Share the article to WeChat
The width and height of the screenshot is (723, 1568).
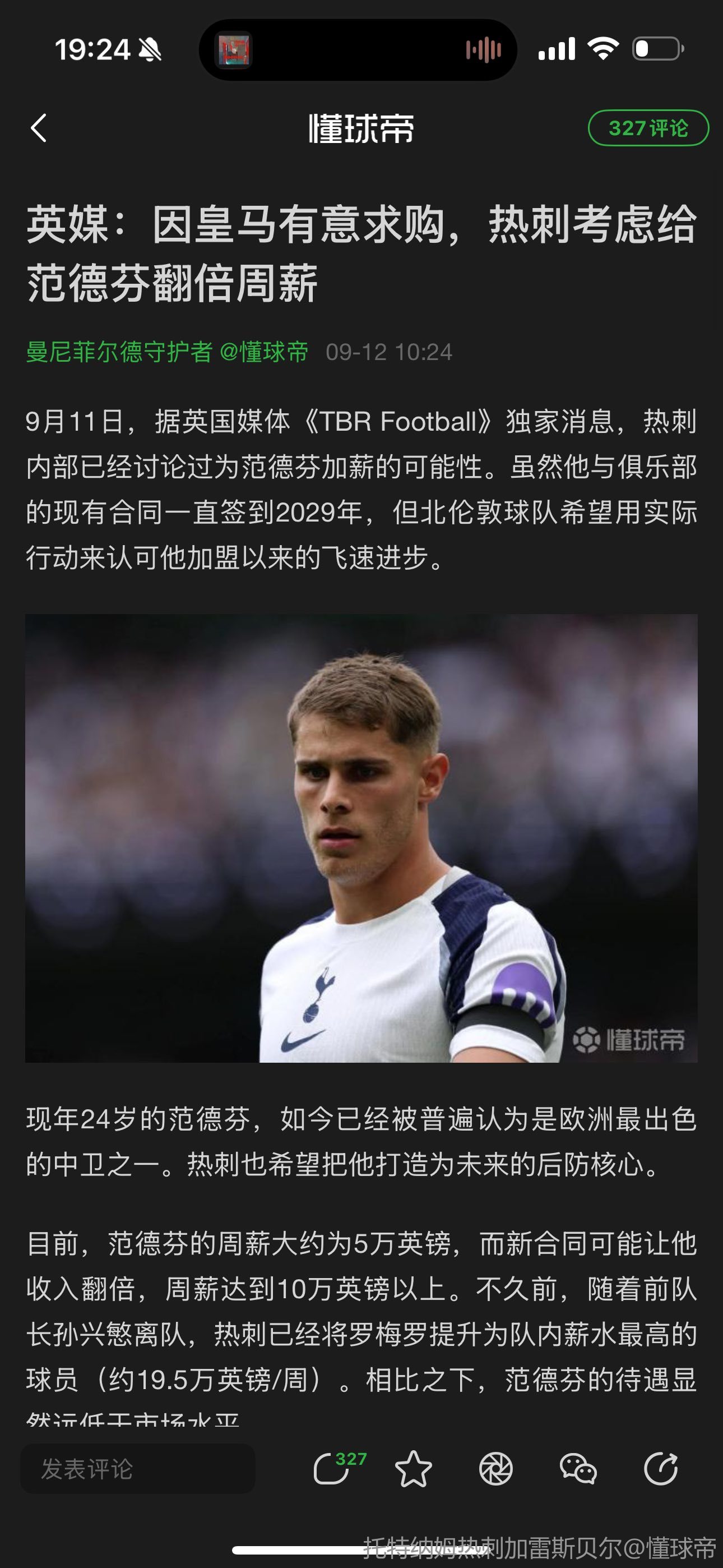point(578,1469)
